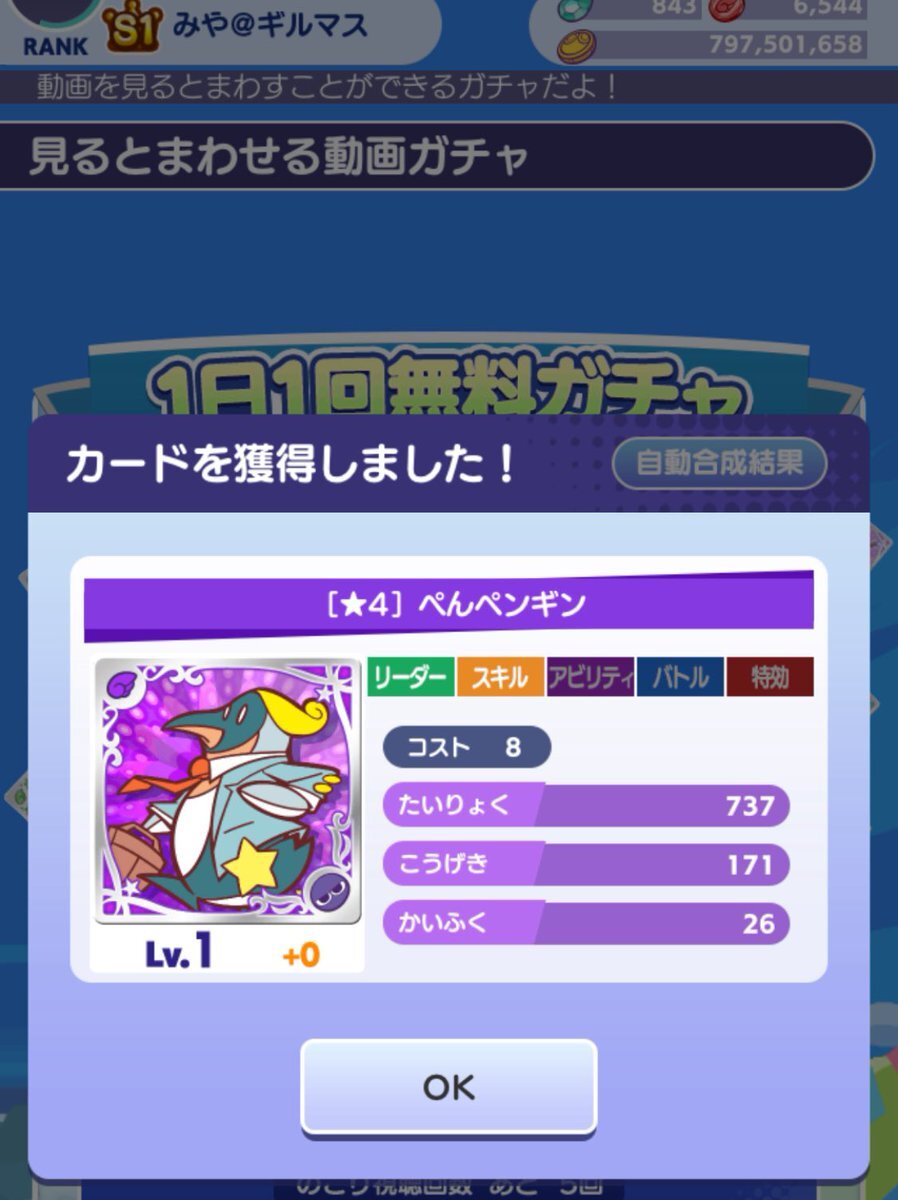
Task: Confirm the card result with OK
Action: pos(448,1087)
